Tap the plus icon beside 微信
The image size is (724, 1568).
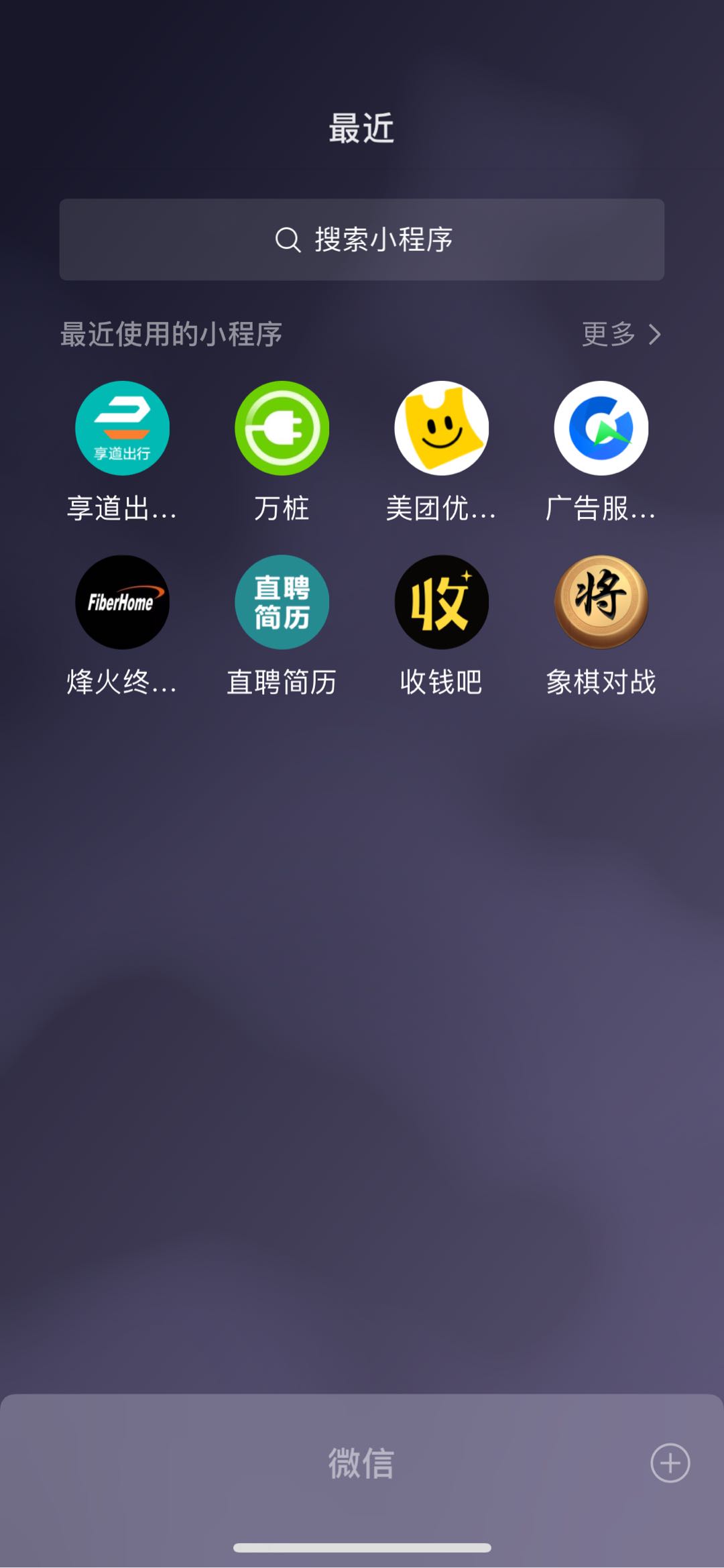(x=670, y=1463)
